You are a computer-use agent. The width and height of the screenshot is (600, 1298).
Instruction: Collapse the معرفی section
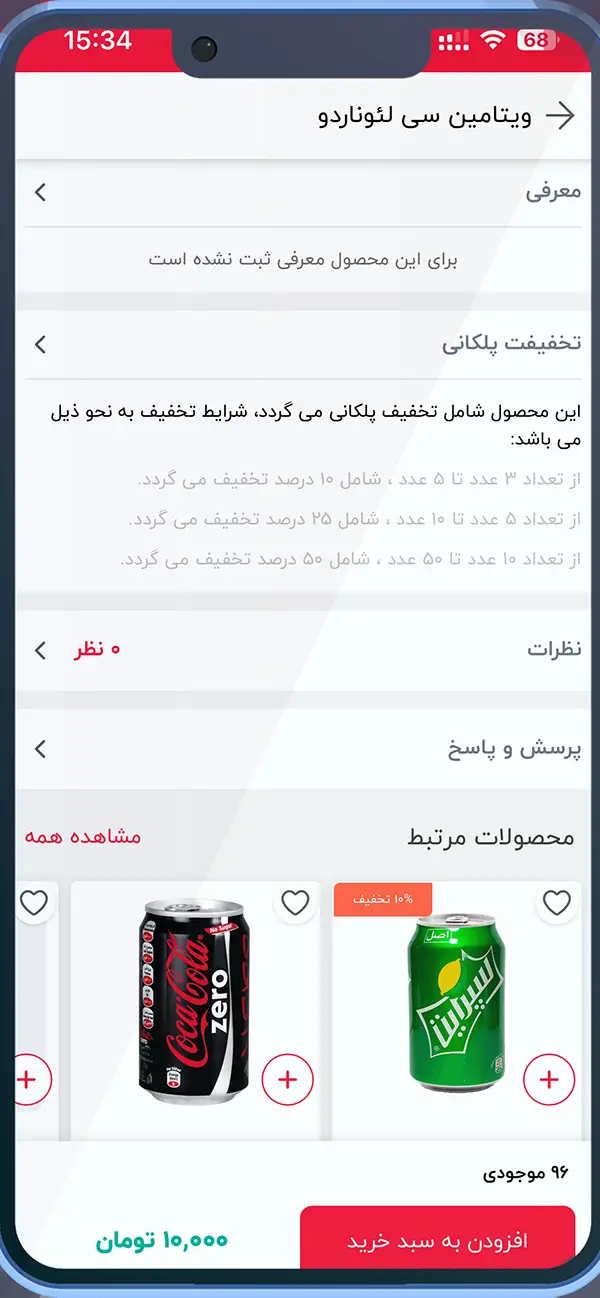(x=40, y=192)
